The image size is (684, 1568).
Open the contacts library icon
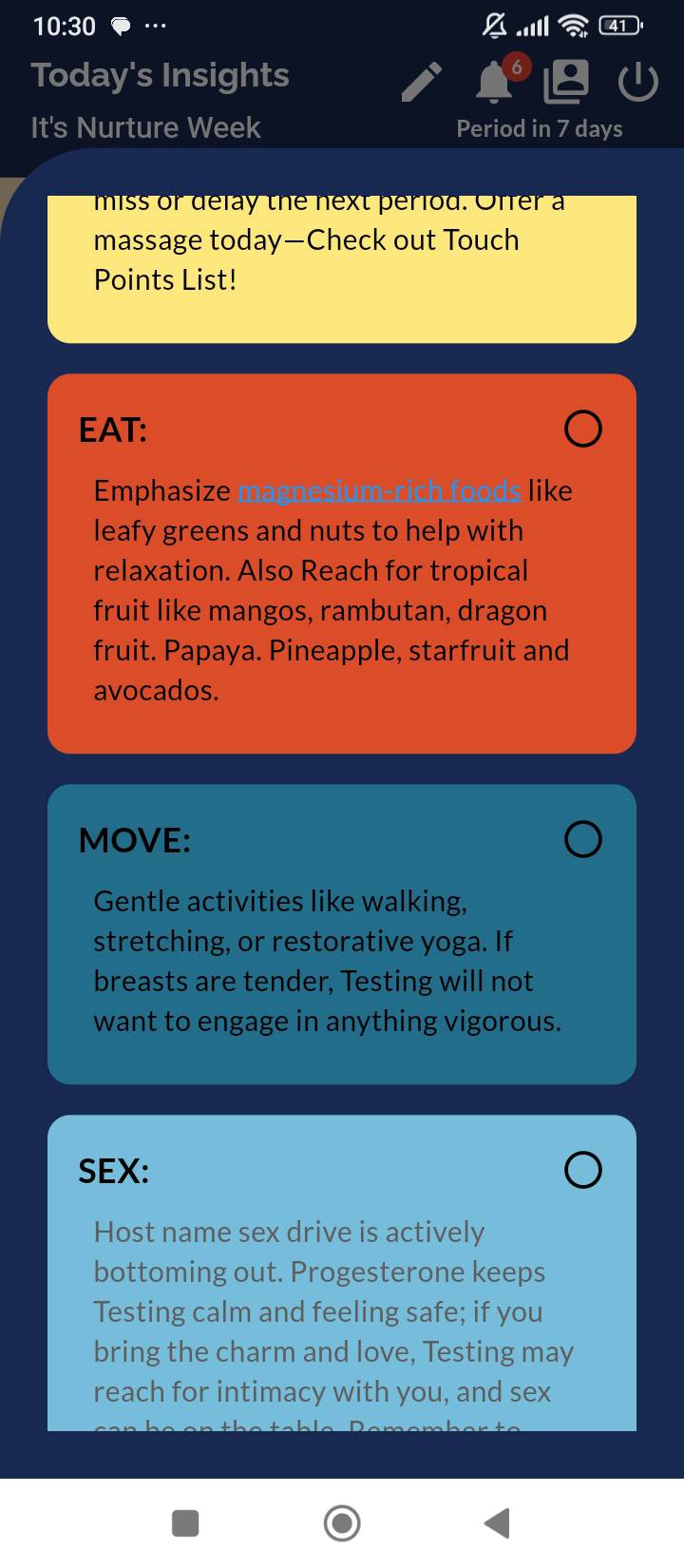[566, 82]
